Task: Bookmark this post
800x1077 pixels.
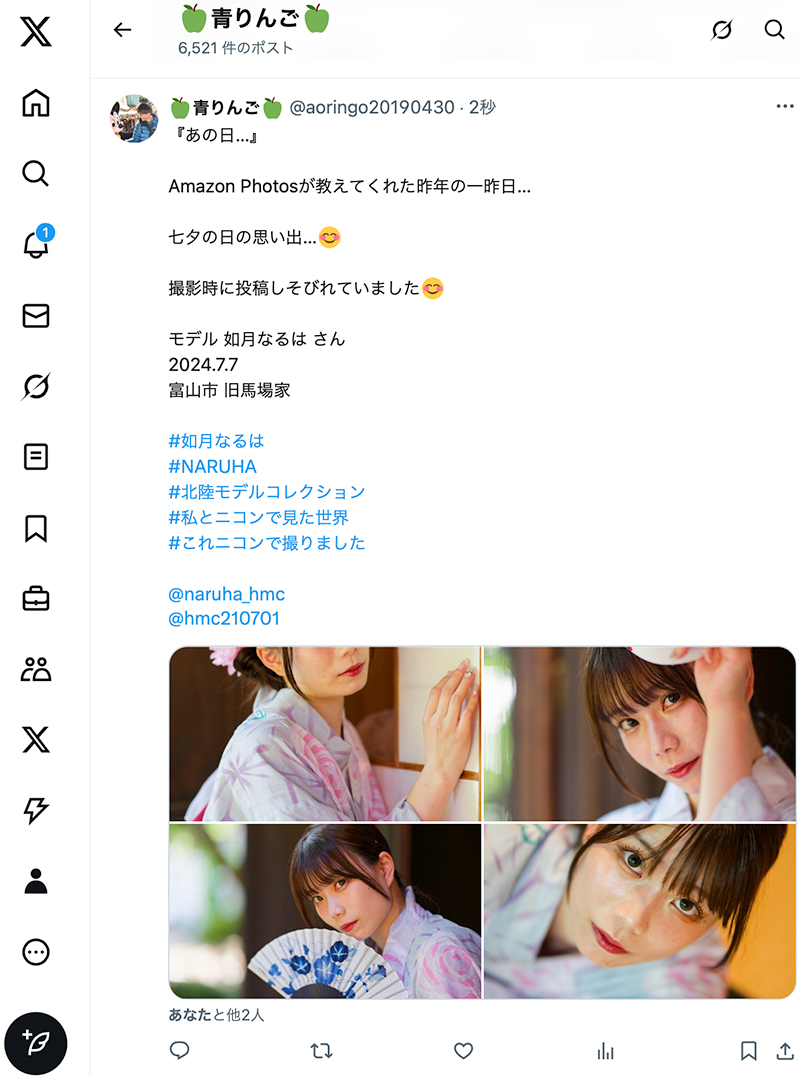Action: tap(748, 1050)
